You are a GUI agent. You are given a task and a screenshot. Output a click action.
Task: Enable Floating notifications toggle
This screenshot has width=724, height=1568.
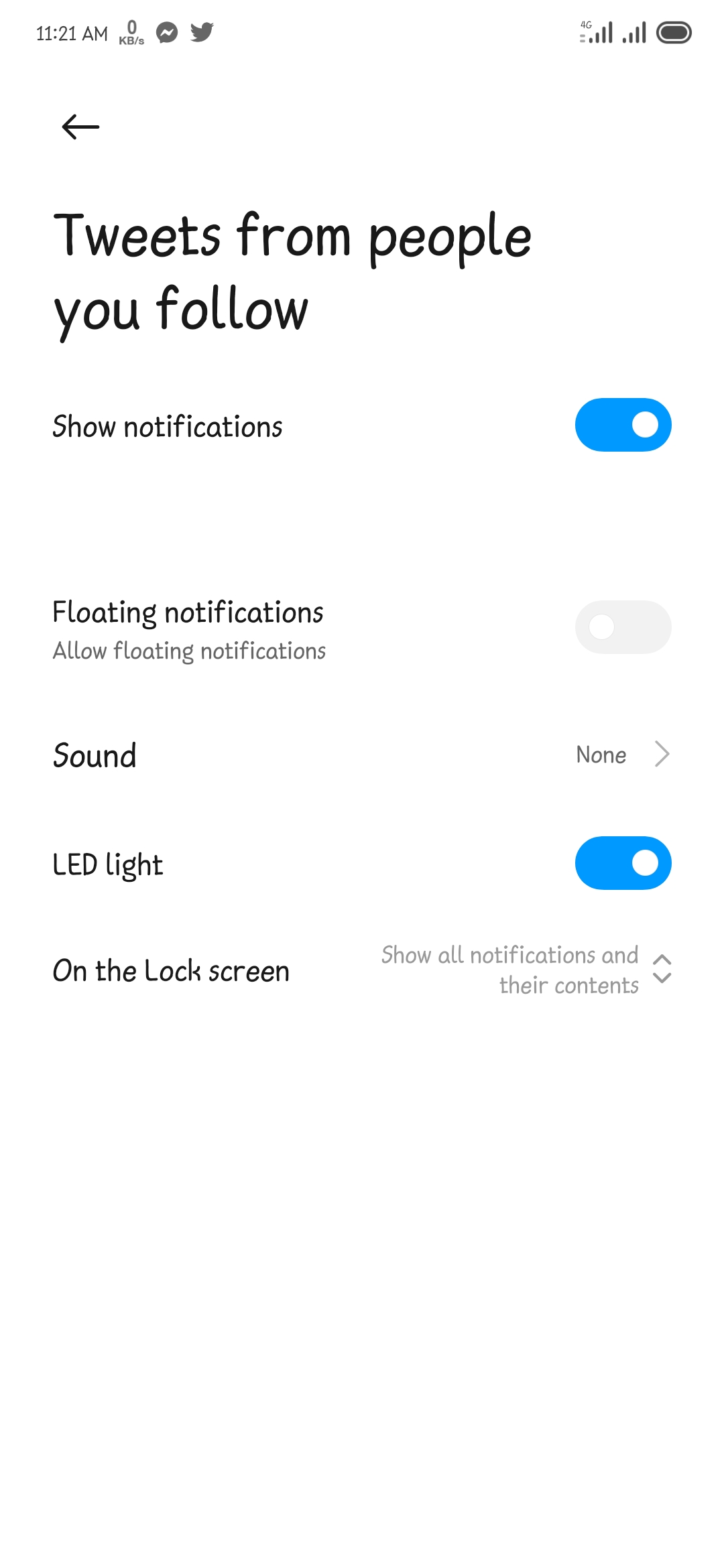click(x=623, y=627)
